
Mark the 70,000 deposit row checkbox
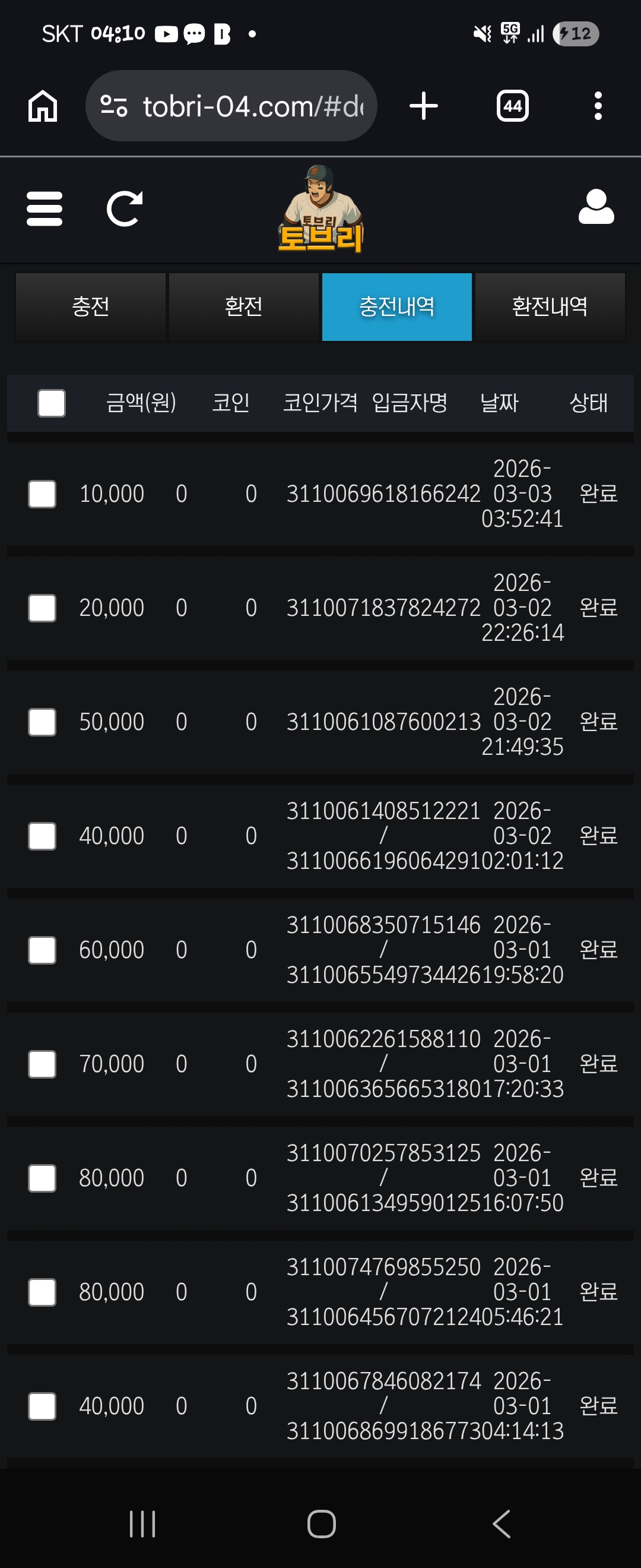pyautogui.click(x=42, y=1064)
